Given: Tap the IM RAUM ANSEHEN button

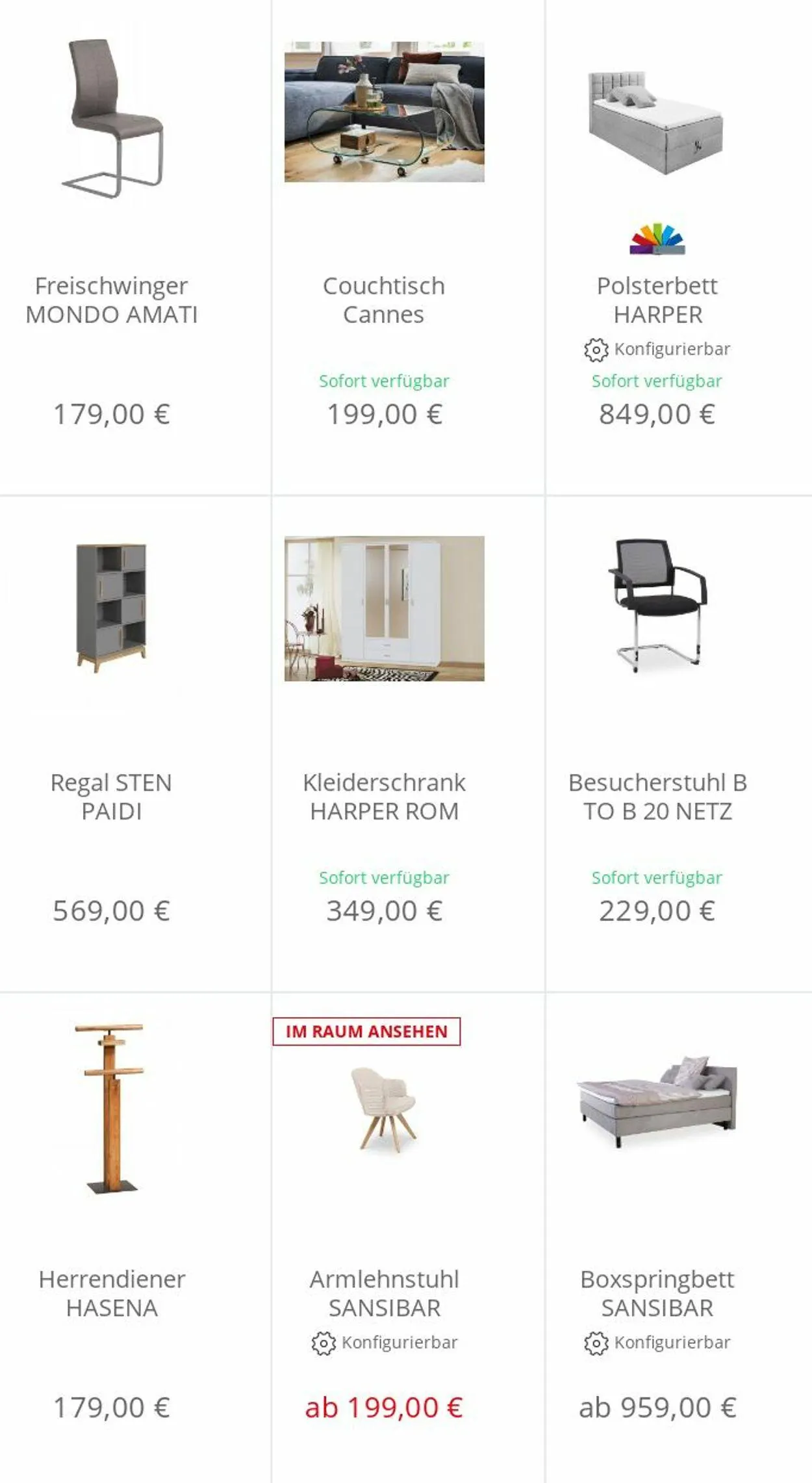Looking at the screenshot, I should tap(366, 1031).
